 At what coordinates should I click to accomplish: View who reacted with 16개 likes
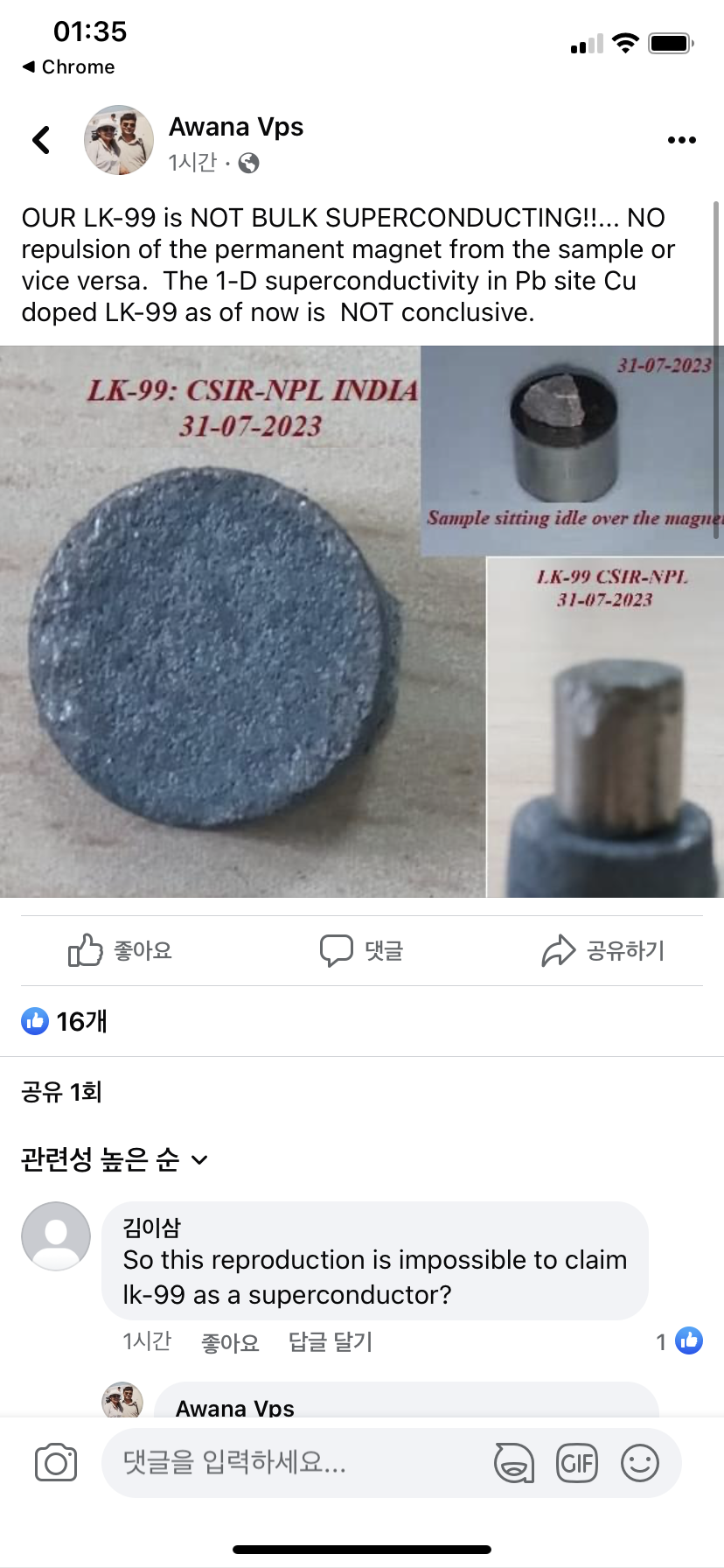click(64, 1021)
